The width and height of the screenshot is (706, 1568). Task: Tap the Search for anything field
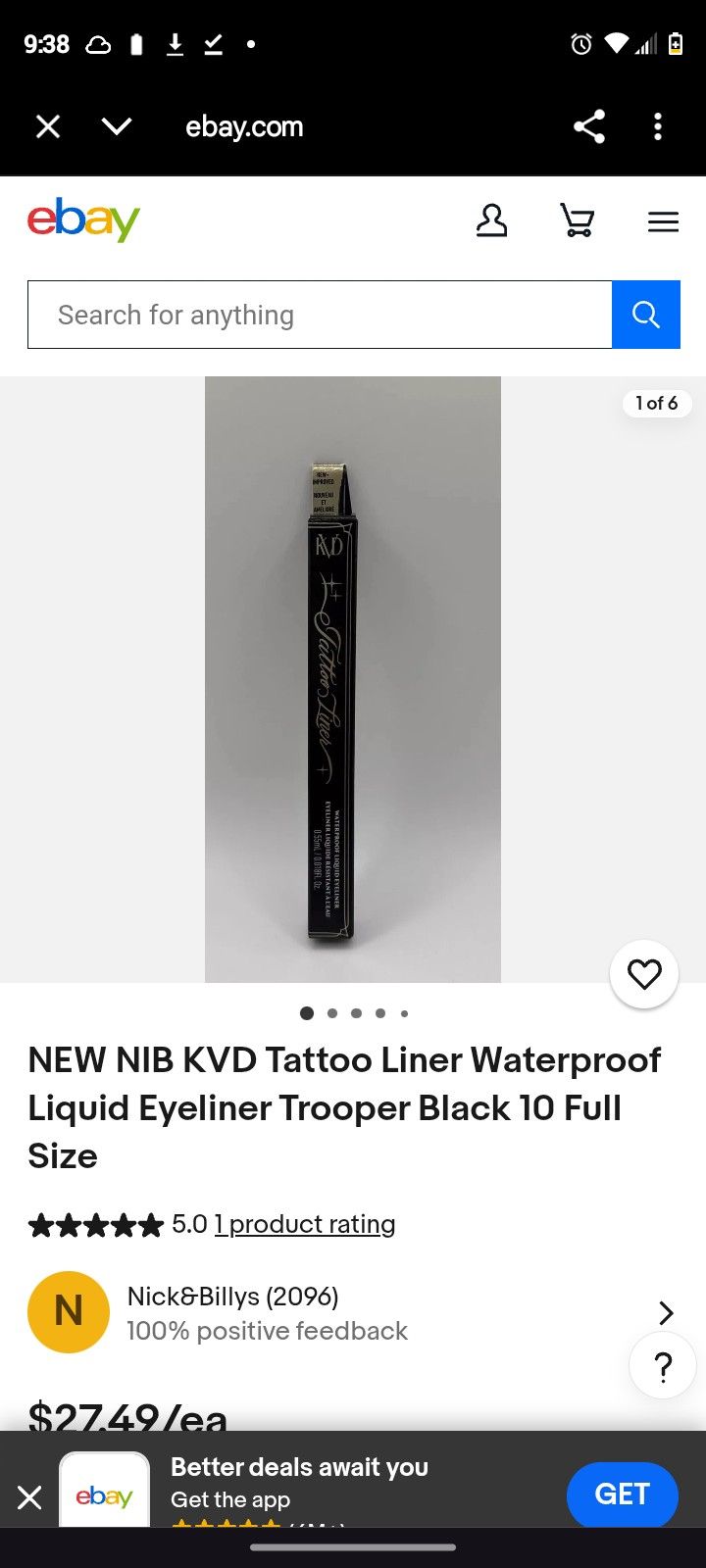click(320, 315)
